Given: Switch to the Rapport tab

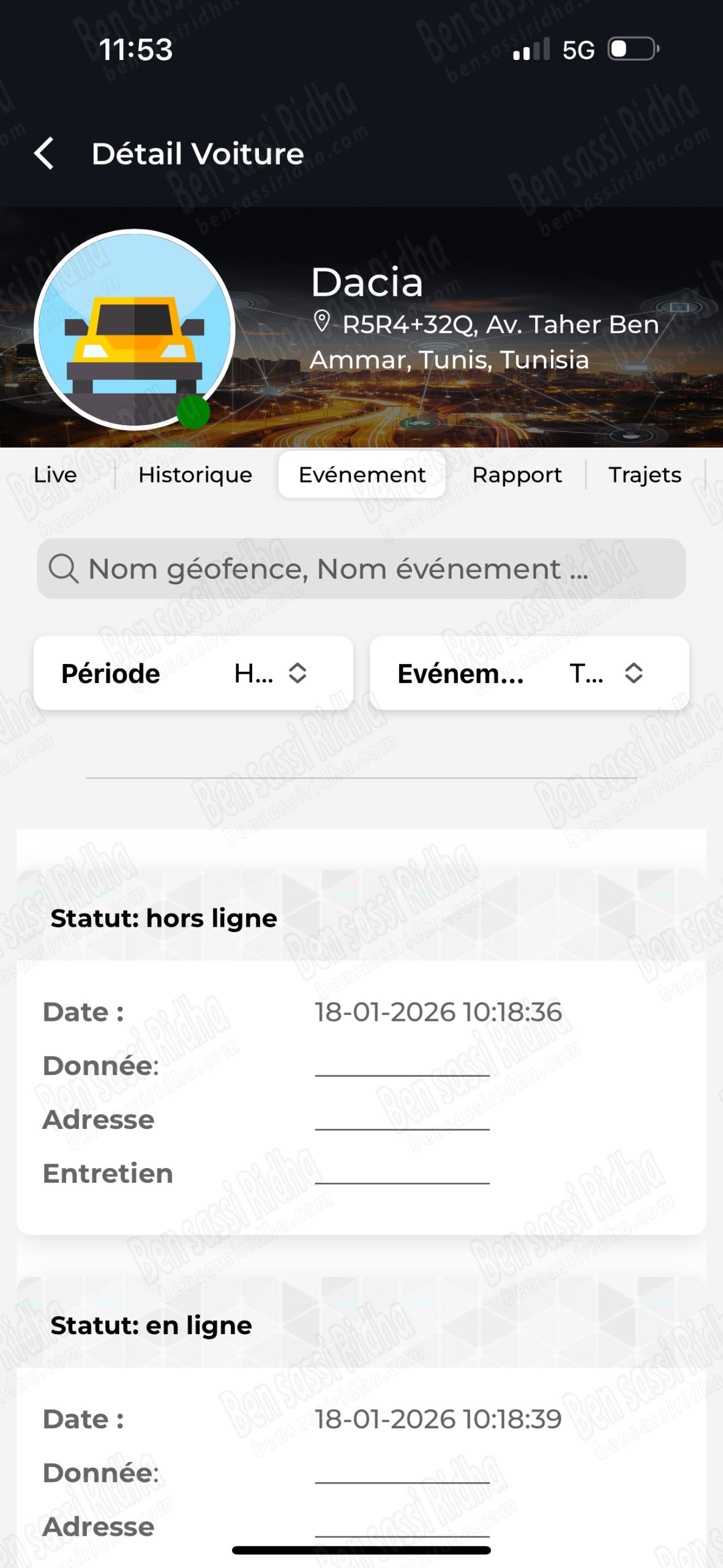Looking at the screenshot, I should (x=517, y=475).
